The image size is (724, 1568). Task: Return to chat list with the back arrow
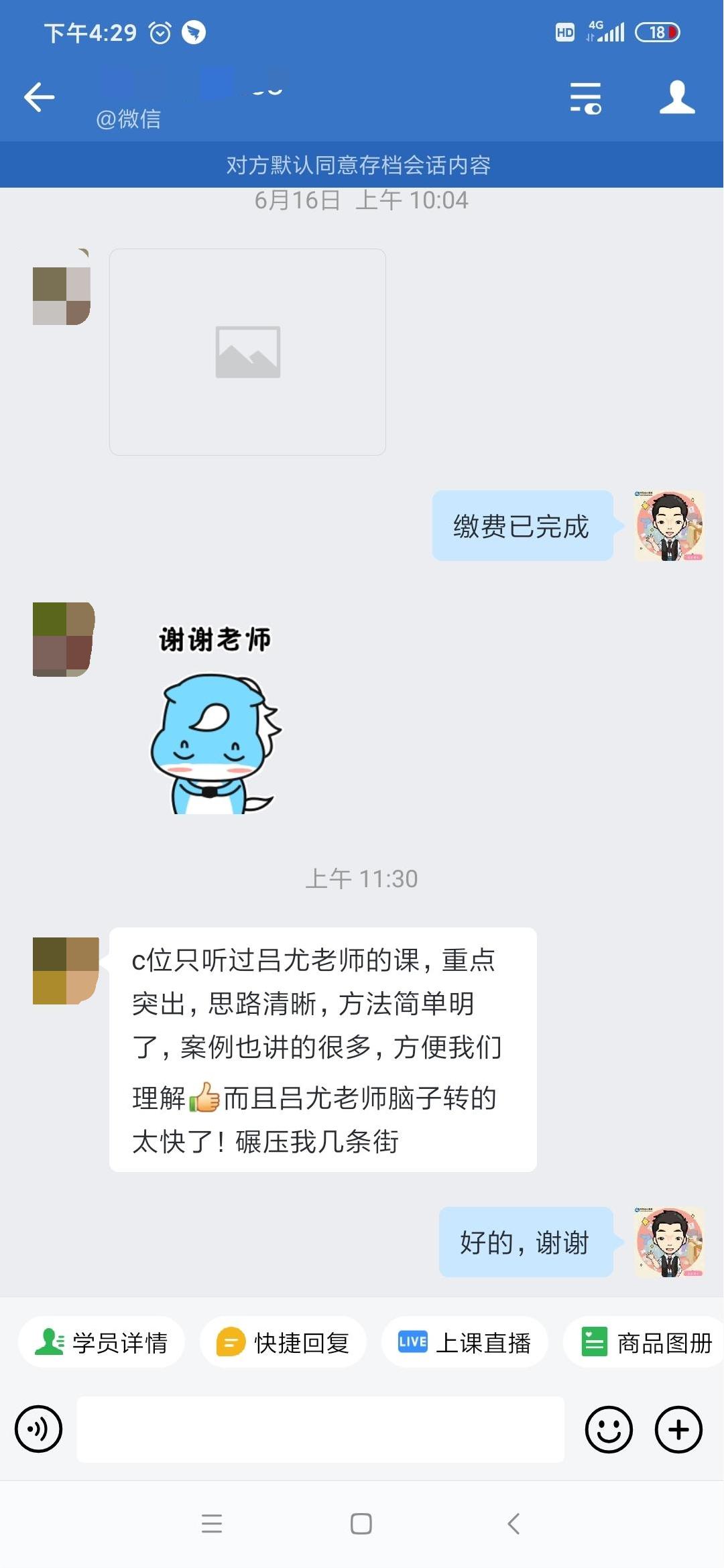tap(38, 97)
